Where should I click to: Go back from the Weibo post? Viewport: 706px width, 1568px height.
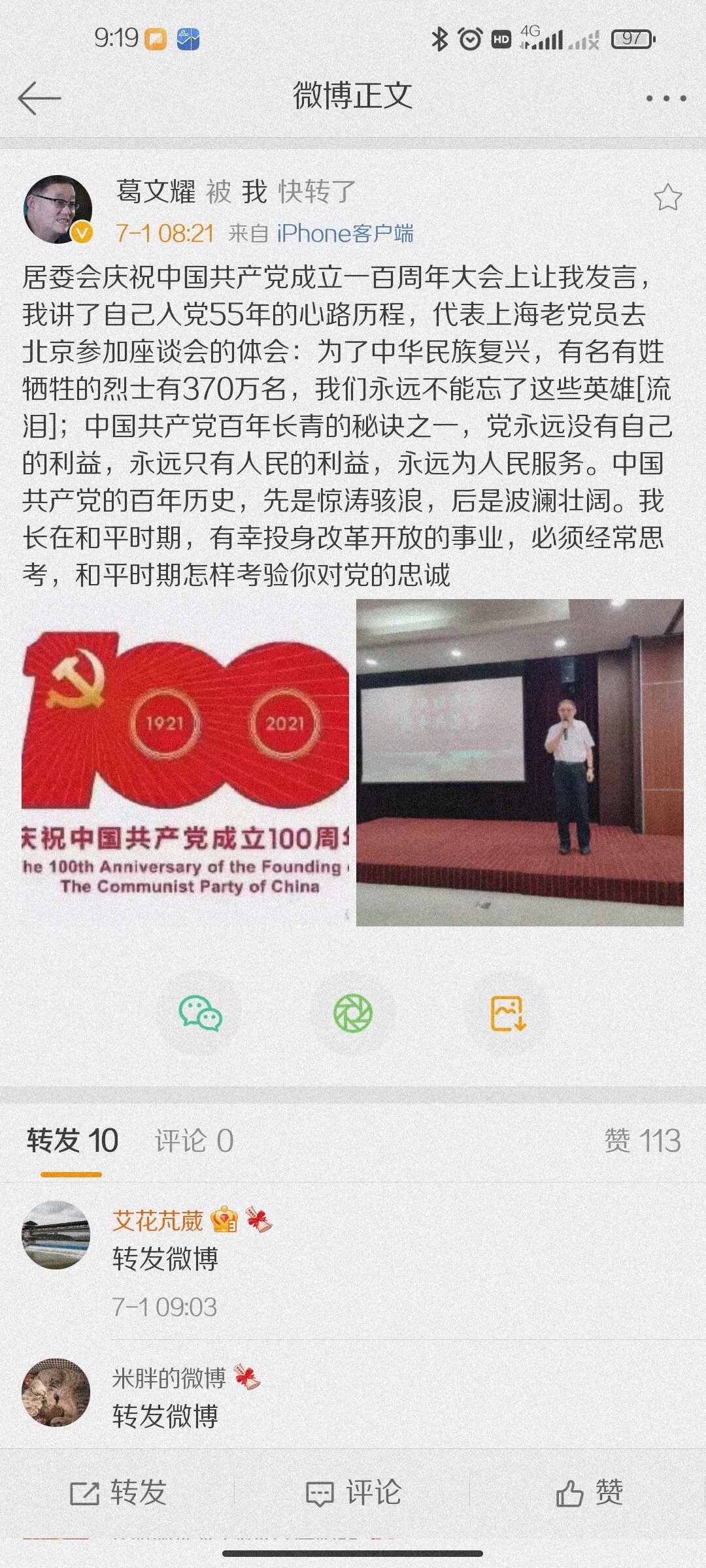[x=39, y=98]
